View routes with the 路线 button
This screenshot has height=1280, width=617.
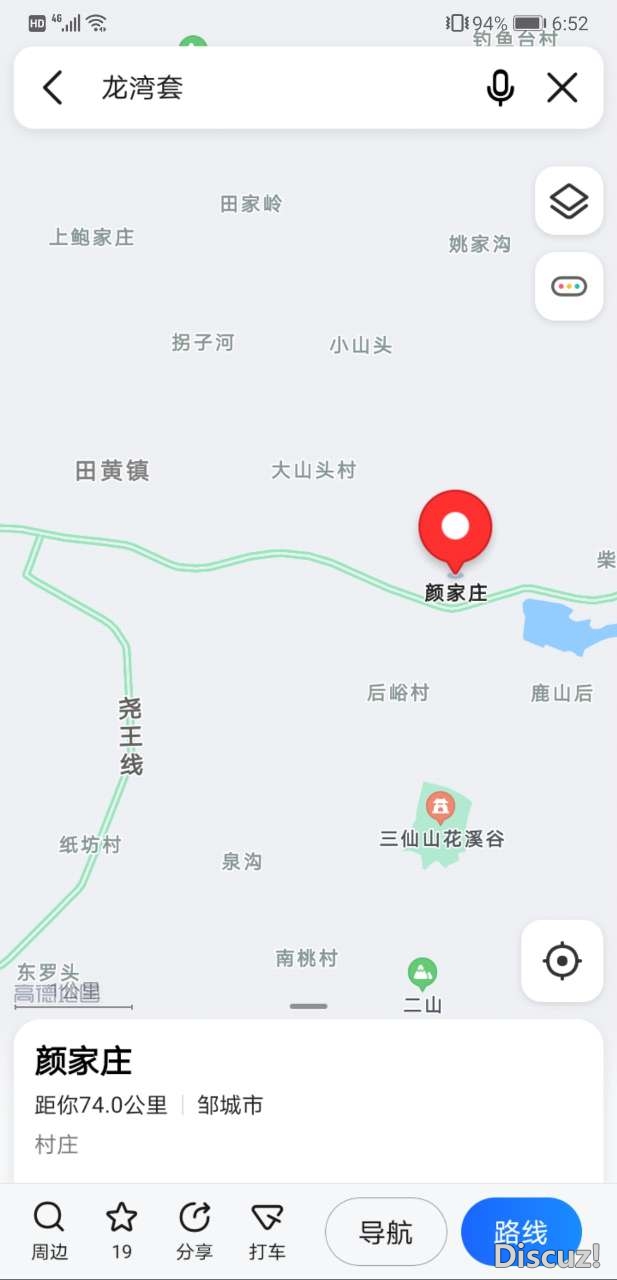pyautogui.click(x=520, y=1232)
